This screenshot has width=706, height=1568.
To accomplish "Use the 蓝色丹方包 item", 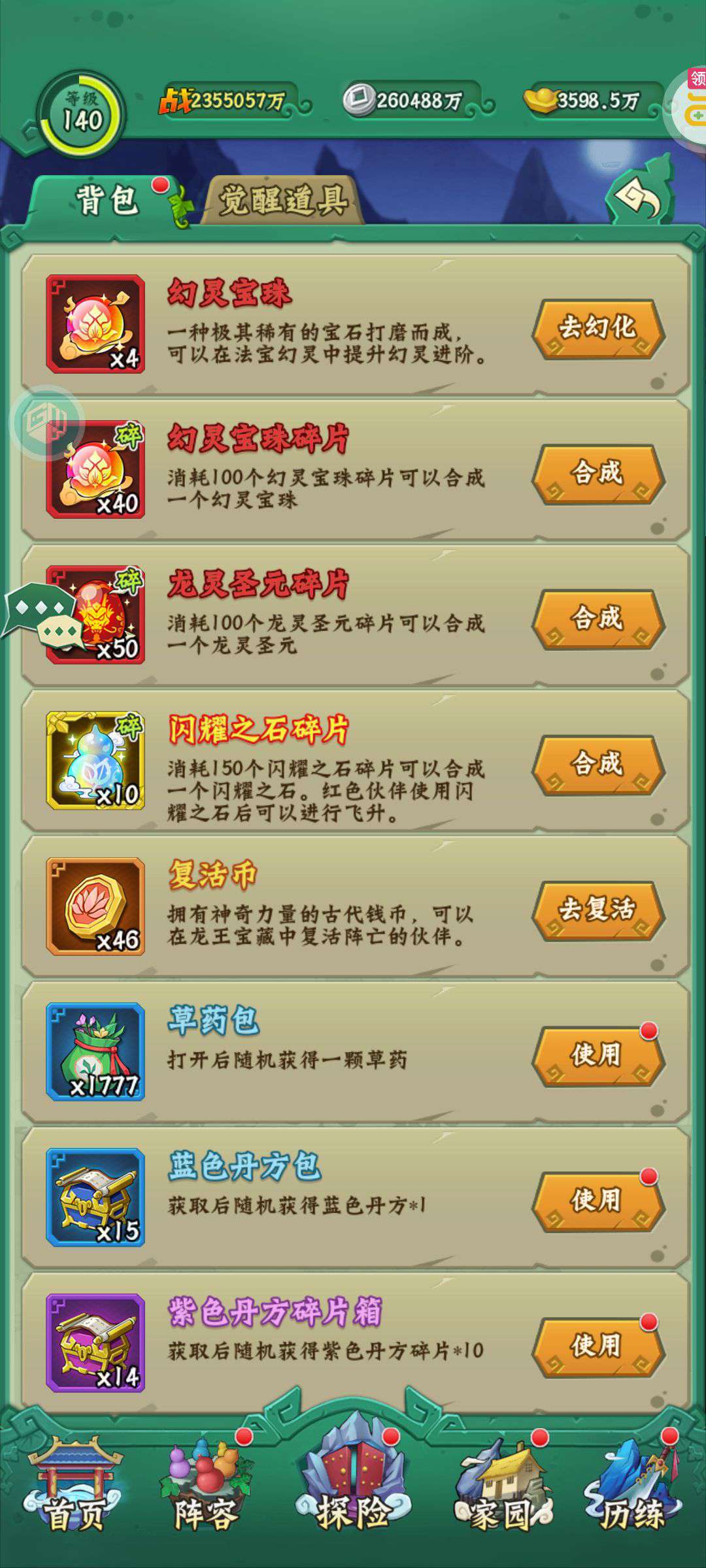I will [597, 1201].
